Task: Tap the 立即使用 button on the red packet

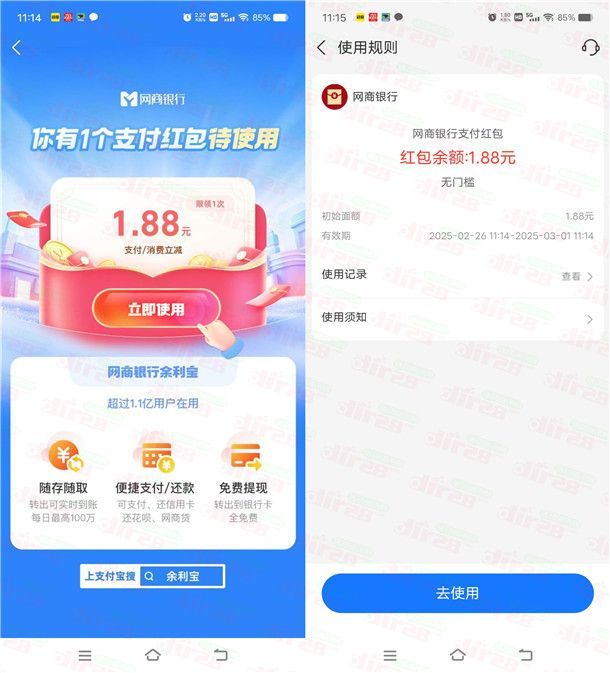Action: tap(155, 309)
